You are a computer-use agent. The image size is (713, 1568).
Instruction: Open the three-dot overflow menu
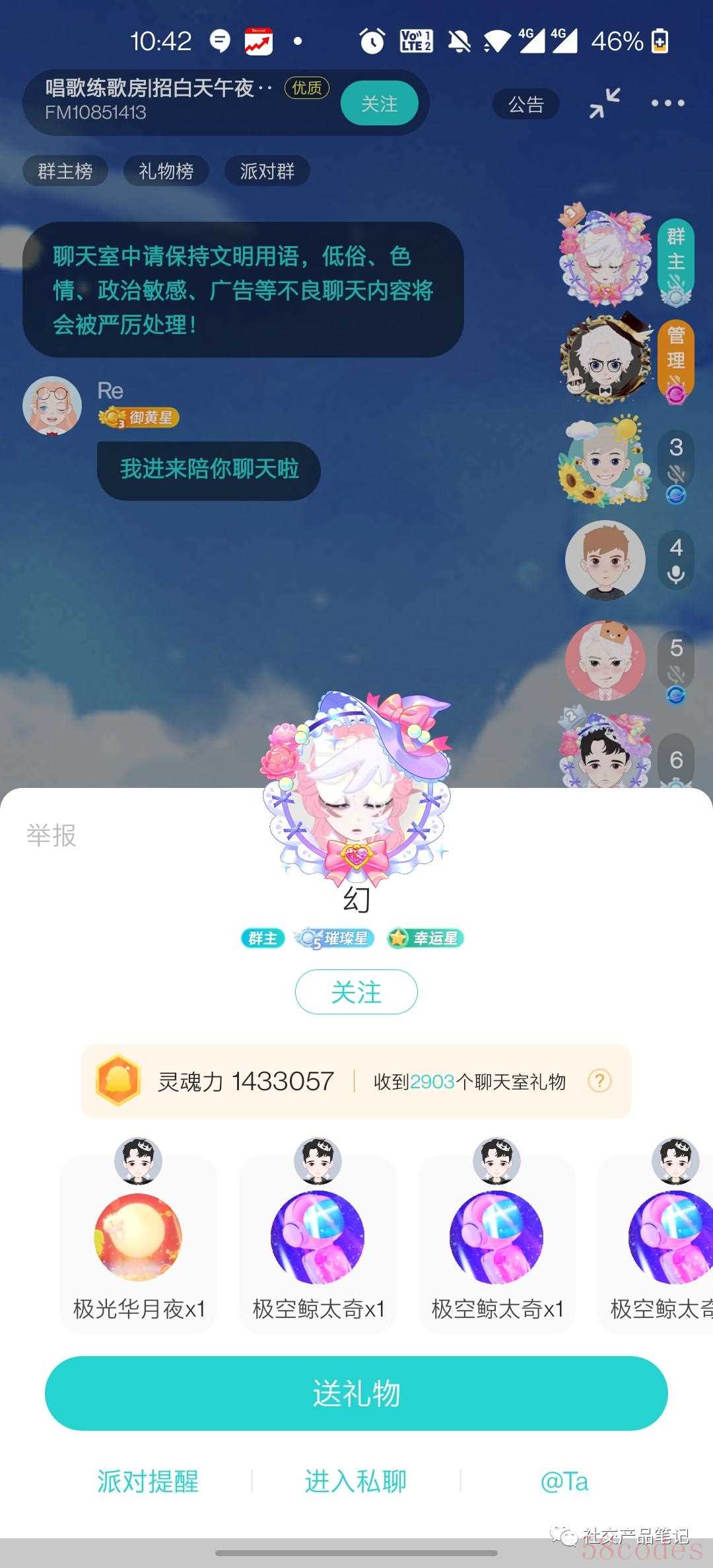click(667, 103)
